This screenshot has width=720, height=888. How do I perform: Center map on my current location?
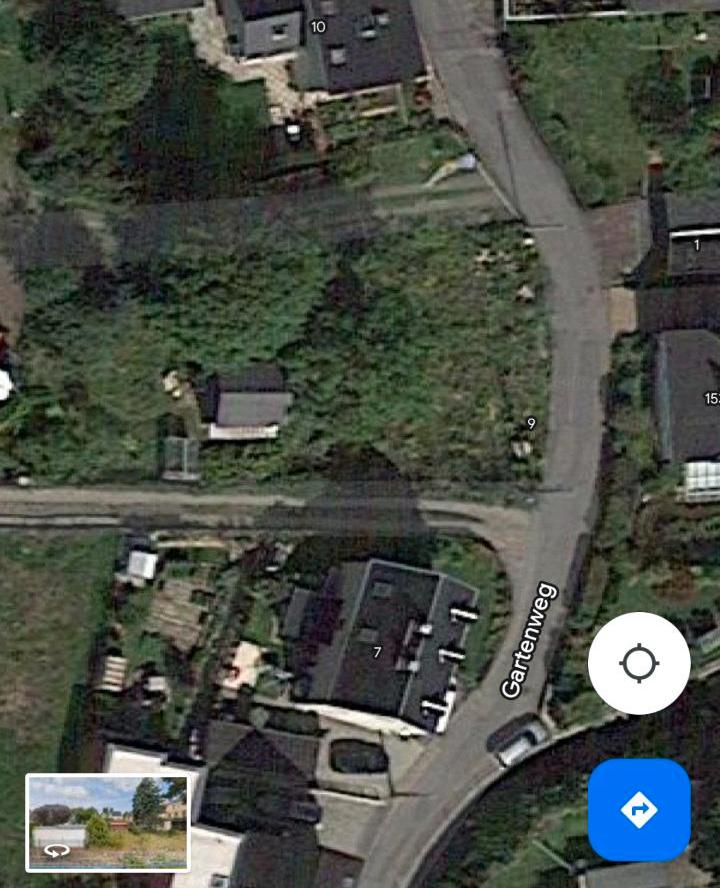639,663
